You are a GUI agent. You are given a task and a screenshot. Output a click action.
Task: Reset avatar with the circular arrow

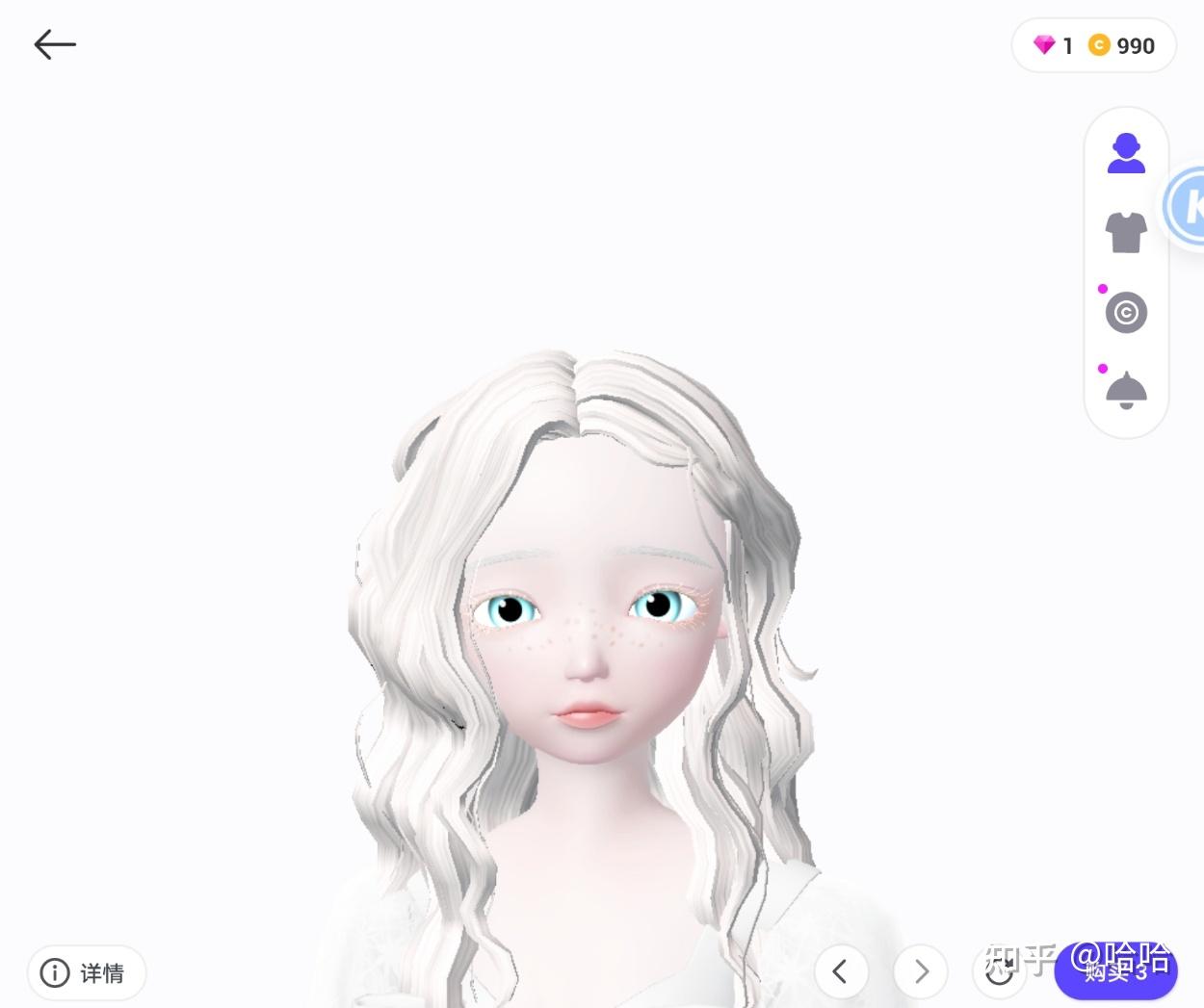tap(999, 971)
